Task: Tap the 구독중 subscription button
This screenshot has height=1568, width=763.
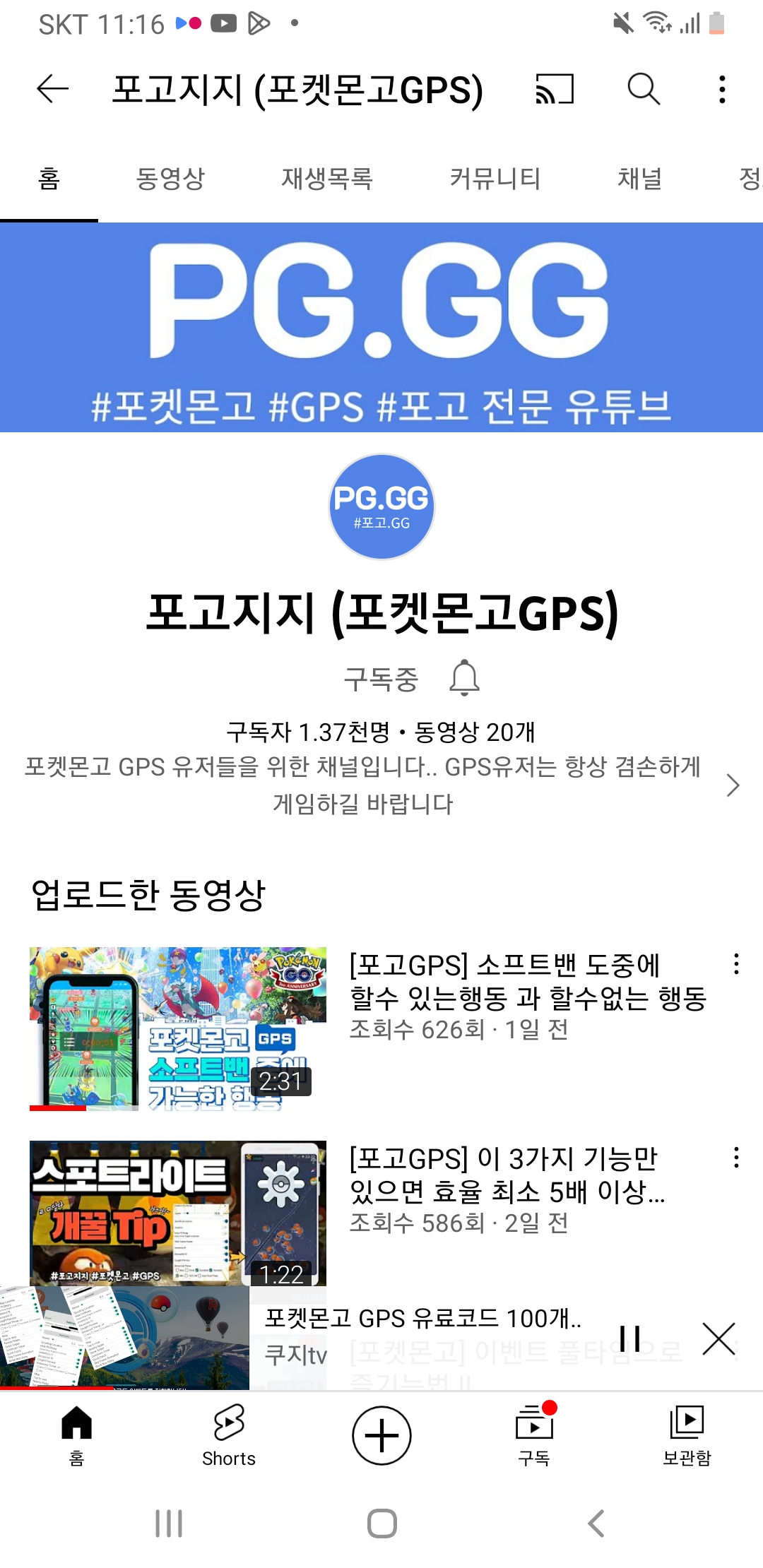Action: [x=381, y=679]
